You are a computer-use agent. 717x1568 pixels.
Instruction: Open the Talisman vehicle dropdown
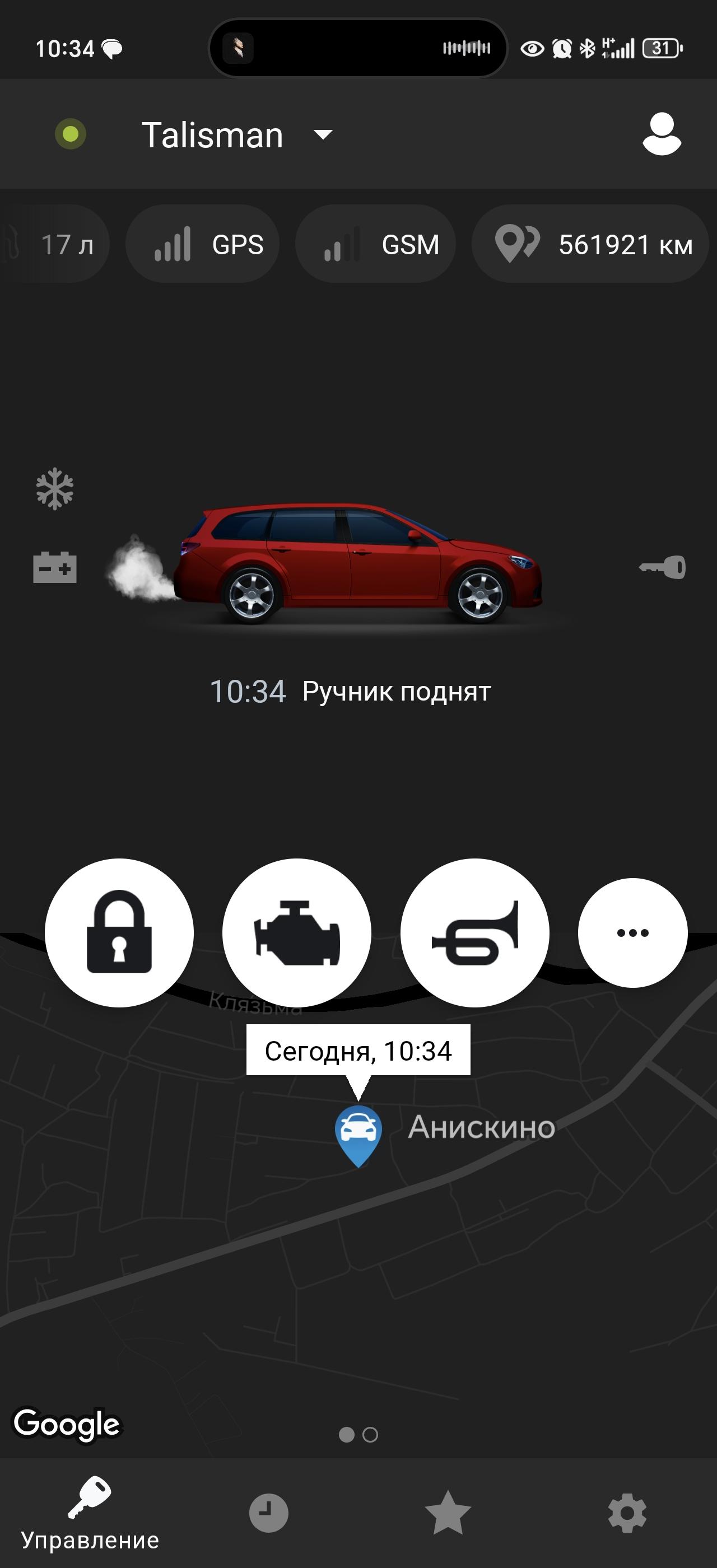point(238,134)
